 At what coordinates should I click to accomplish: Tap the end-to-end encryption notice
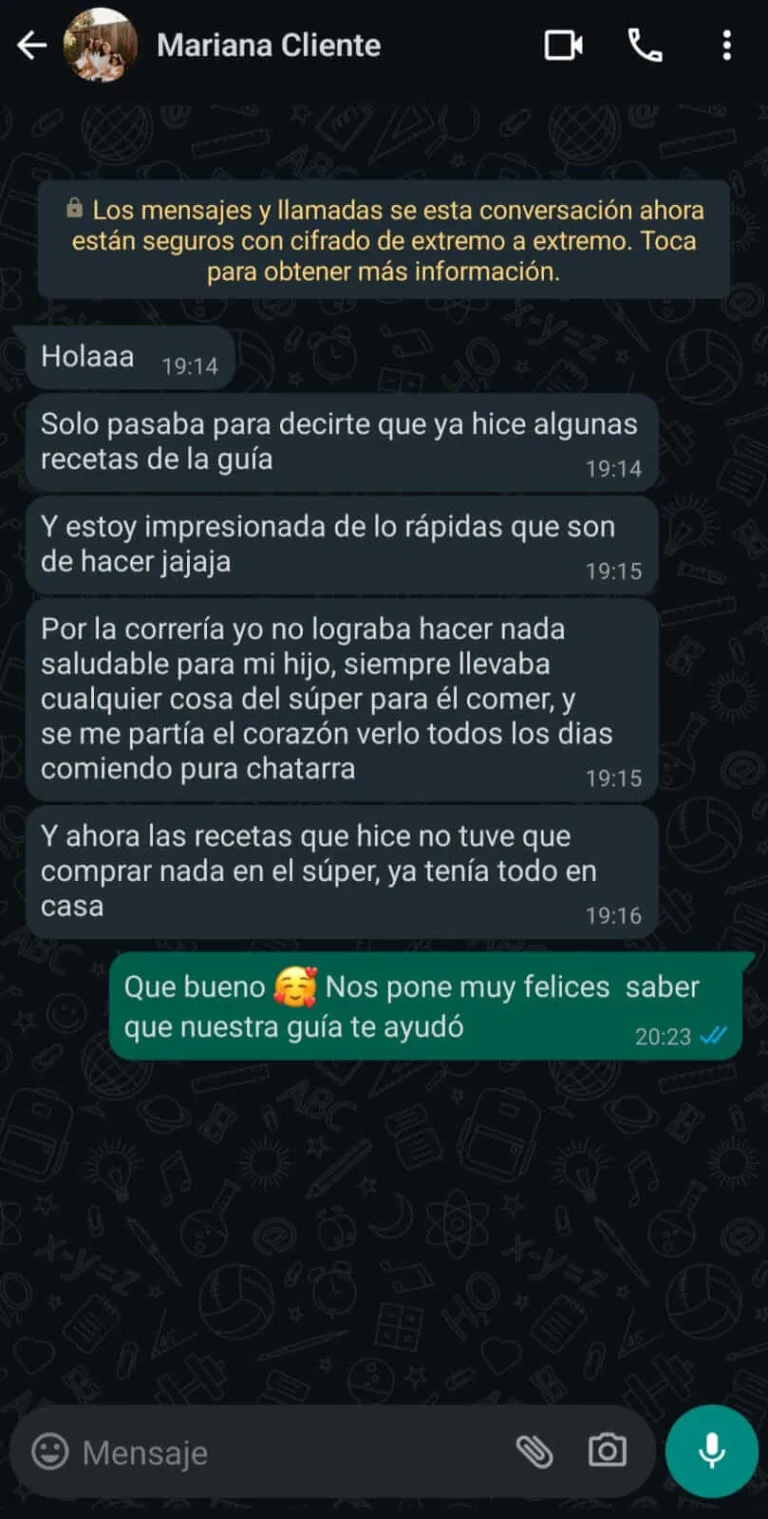384,240
